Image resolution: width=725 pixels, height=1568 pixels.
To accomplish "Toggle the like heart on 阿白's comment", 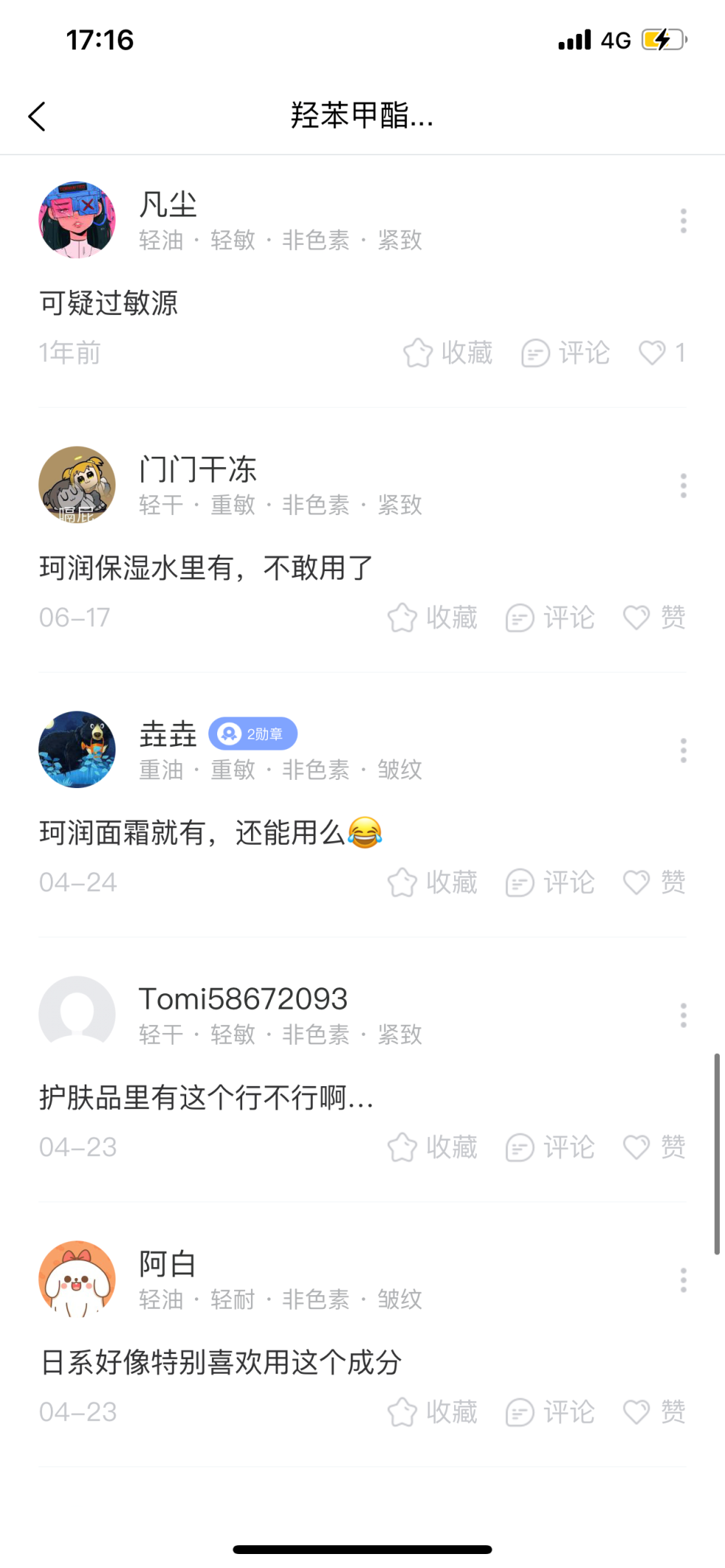I will (x=636, y=1411).
